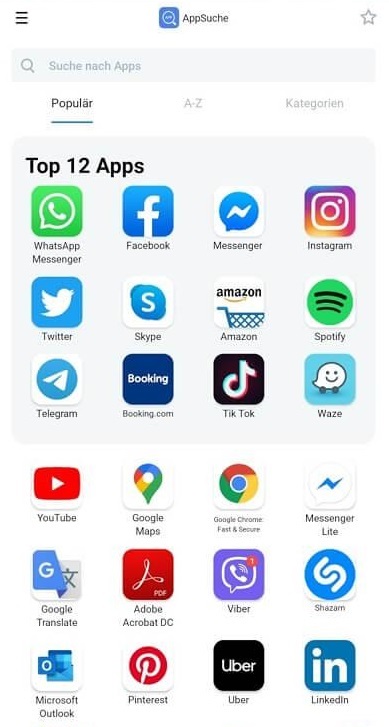
Task: Focus the 'Suche nach Apps' search field
Action: (194, 66)
